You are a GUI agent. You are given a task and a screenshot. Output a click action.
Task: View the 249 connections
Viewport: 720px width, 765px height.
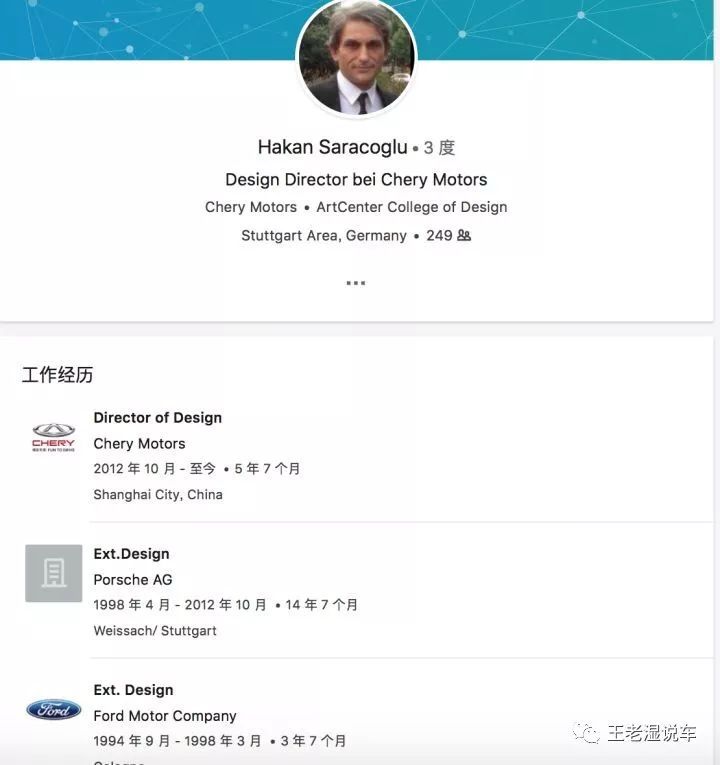click(448, 236)
